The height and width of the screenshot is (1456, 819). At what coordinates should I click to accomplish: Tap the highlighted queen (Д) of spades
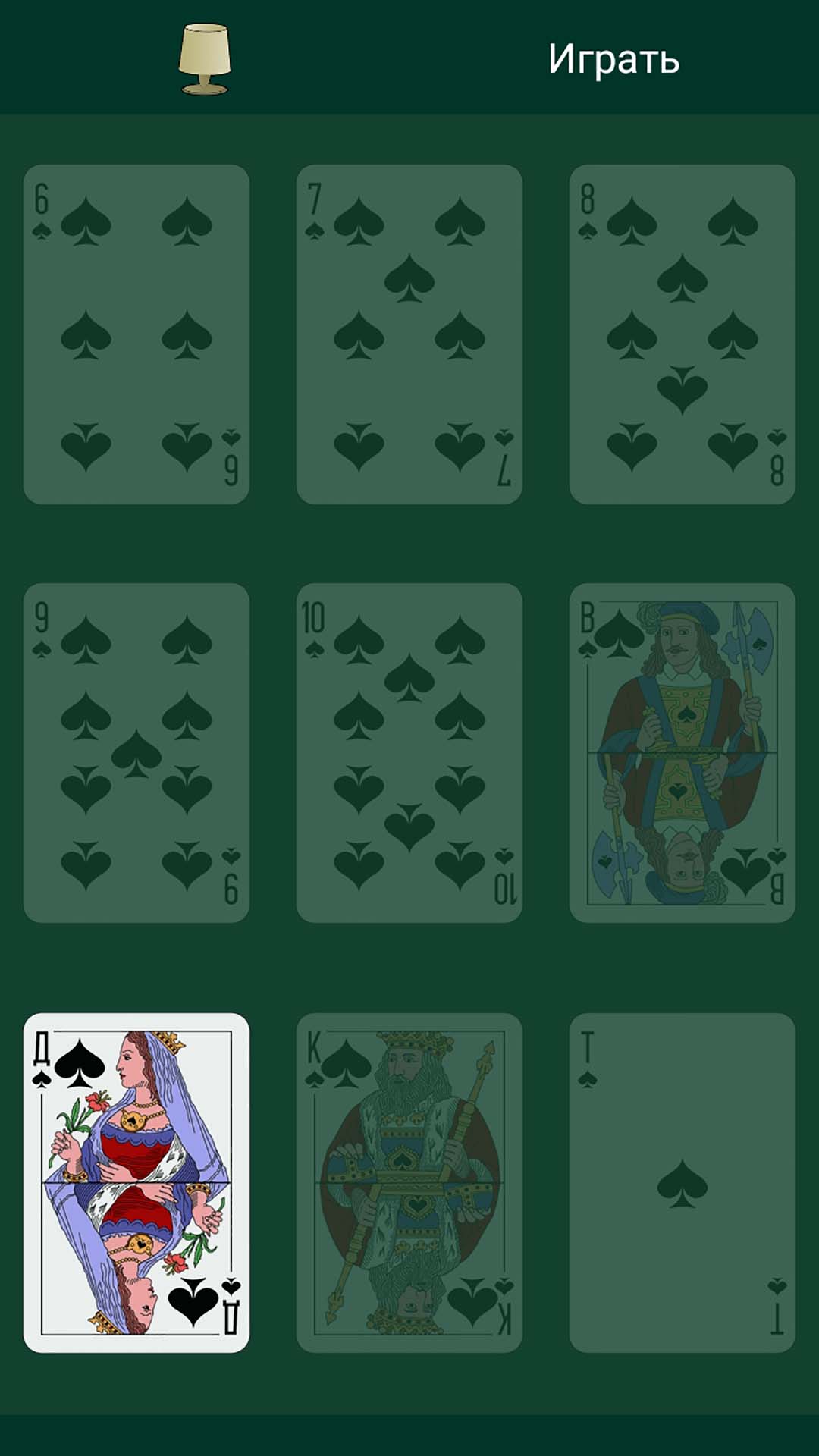(x=136, y=1183)
